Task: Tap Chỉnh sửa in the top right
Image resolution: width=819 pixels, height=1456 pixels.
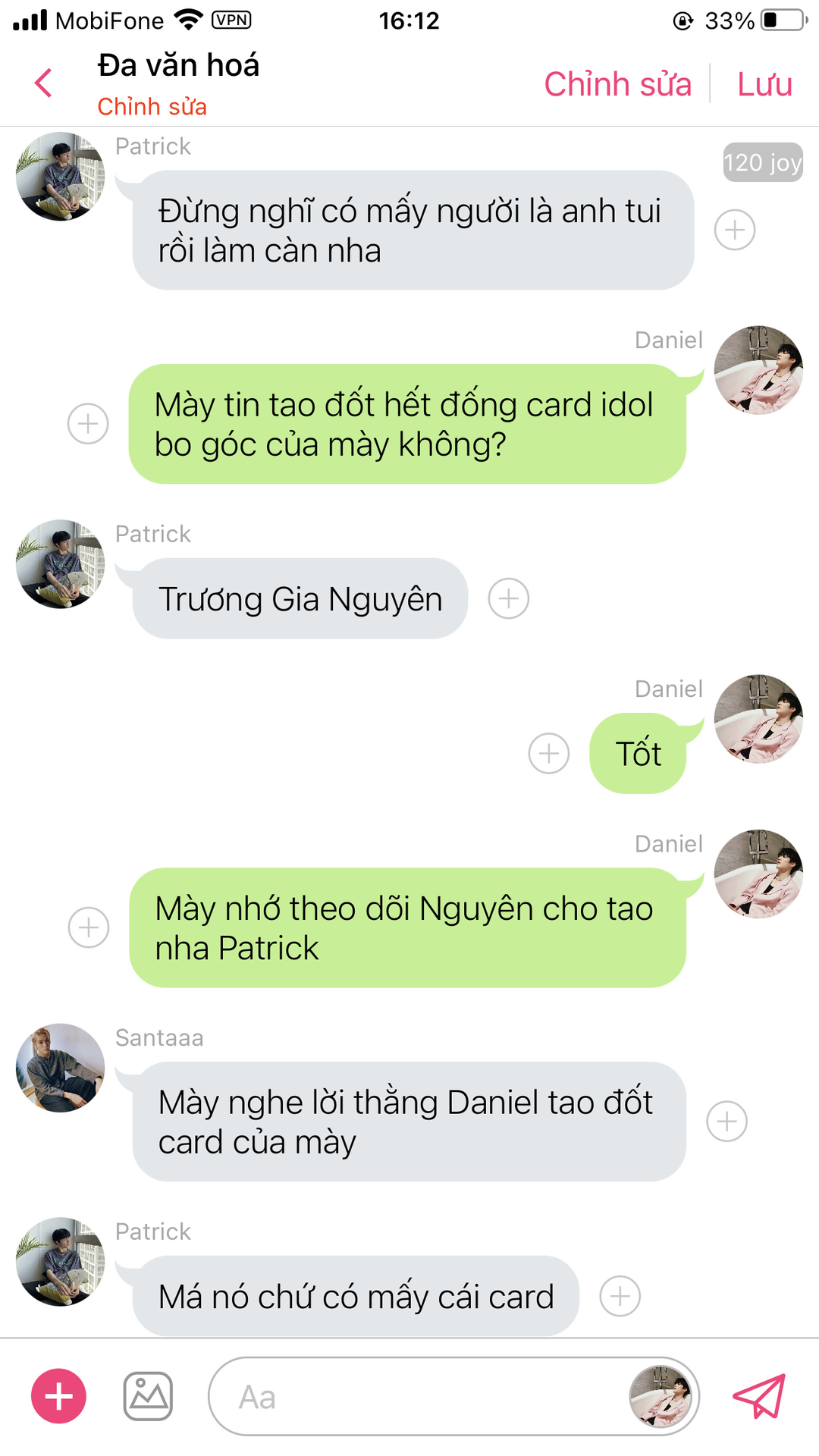Action: point(617,84)
